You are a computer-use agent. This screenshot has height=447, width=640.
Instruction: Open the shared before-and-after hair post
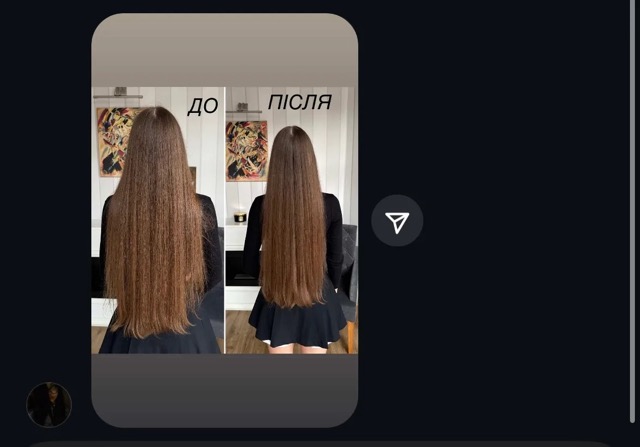point(224,220)
